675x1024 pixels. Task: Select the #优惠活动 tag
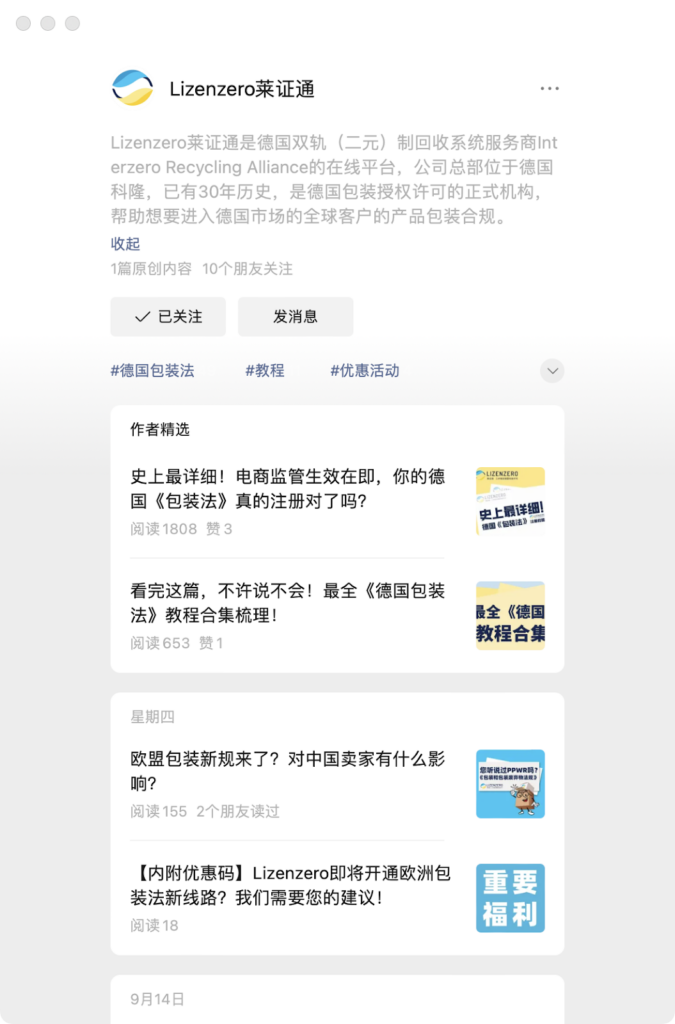click(365, 371)
